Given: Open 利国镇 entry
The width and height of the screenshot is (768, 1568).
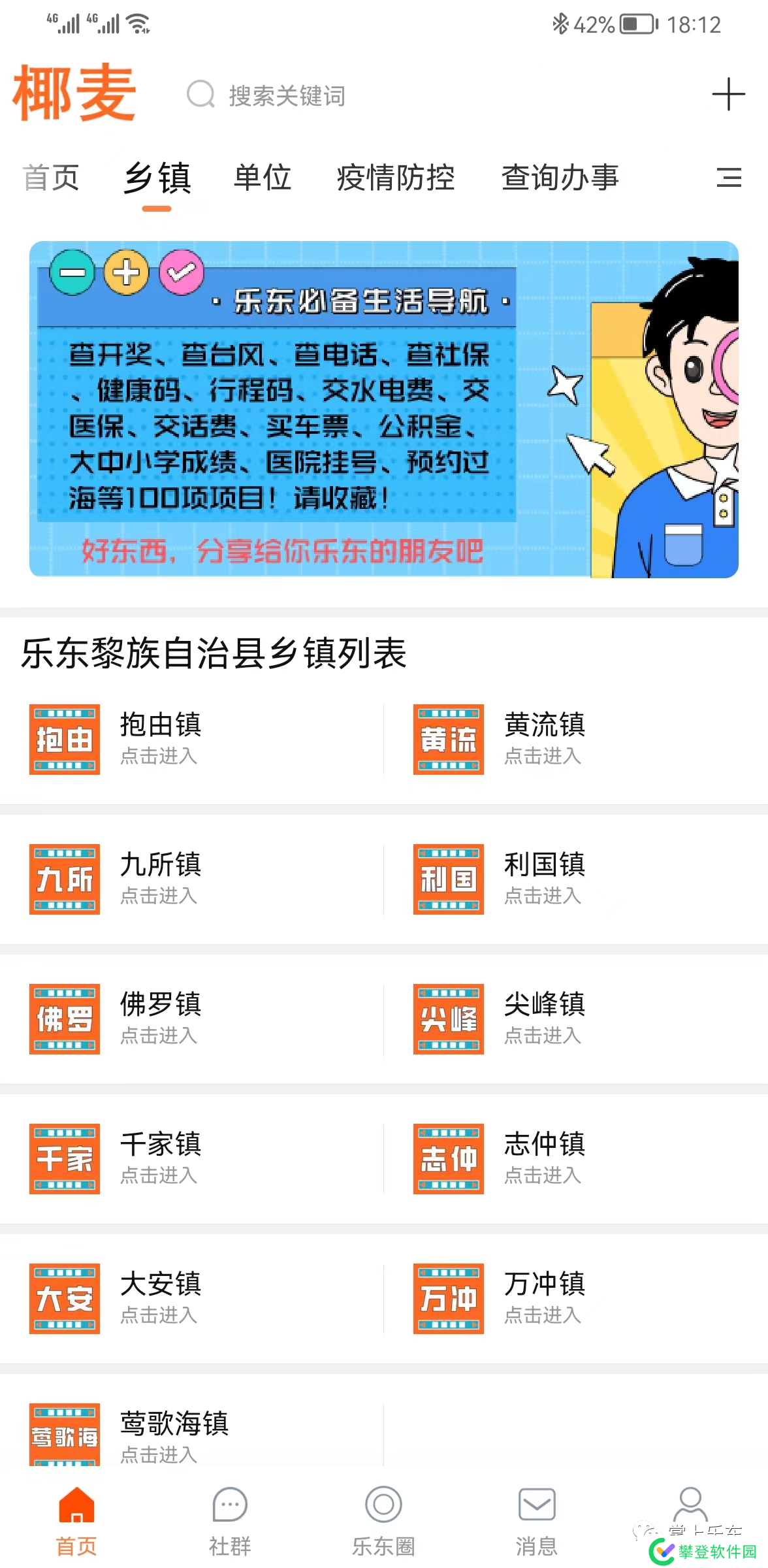Looking at the screenshot, I should coord(544,879).
